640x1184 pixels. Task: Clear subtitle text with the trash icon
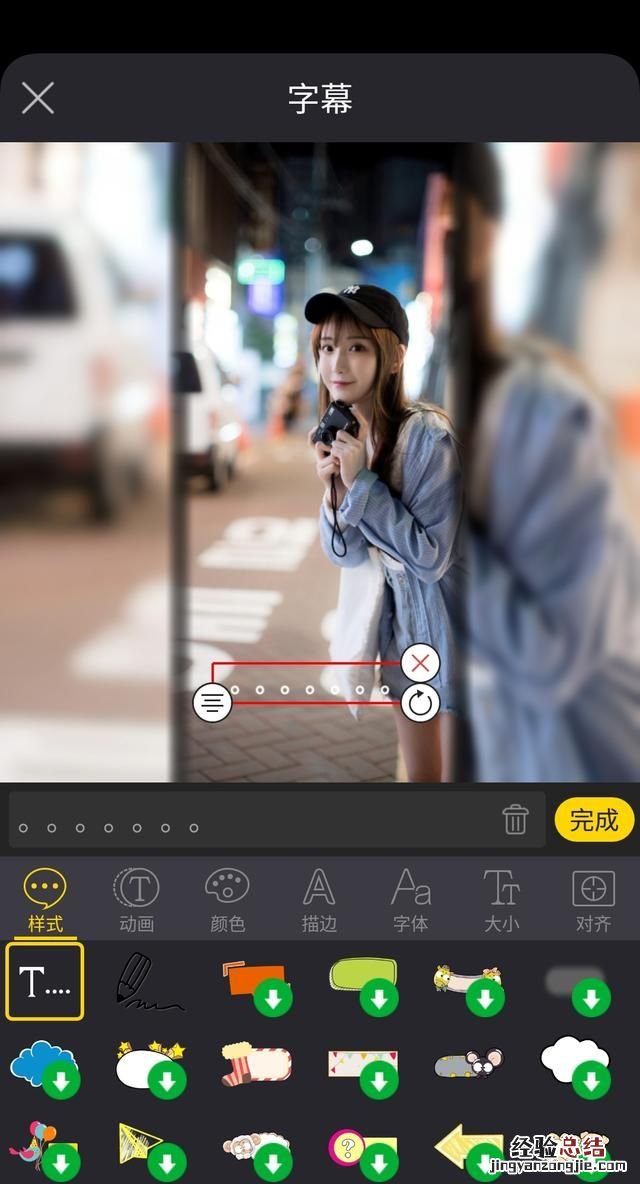click(x=515, y=820)
